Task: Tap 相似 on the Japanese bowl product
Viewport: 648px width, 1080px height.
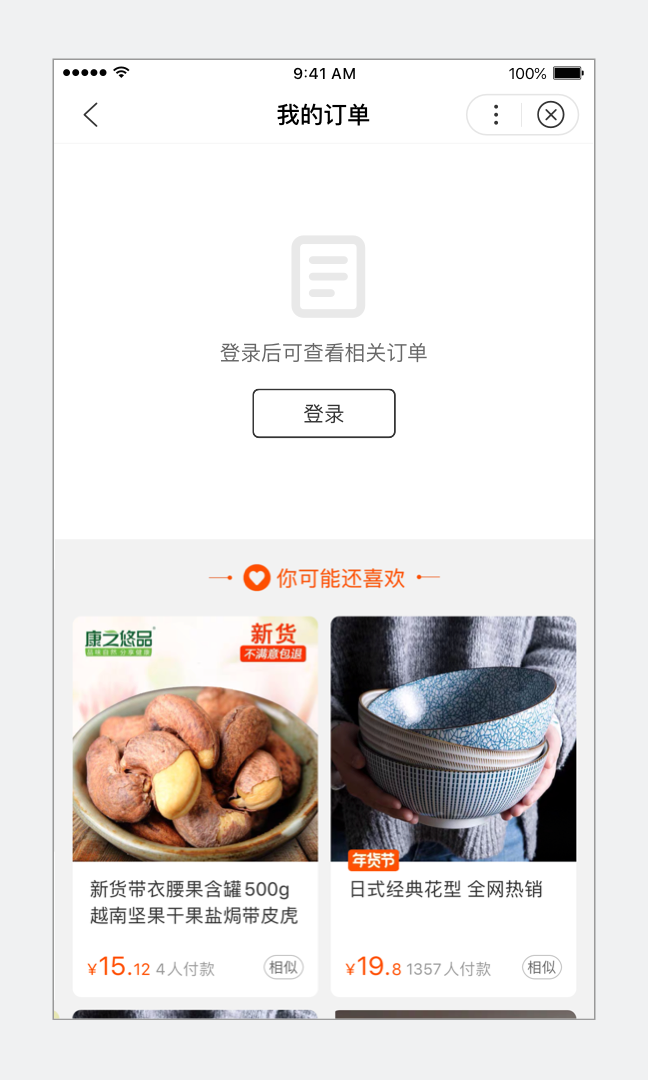Action: [x=542, y=967]
